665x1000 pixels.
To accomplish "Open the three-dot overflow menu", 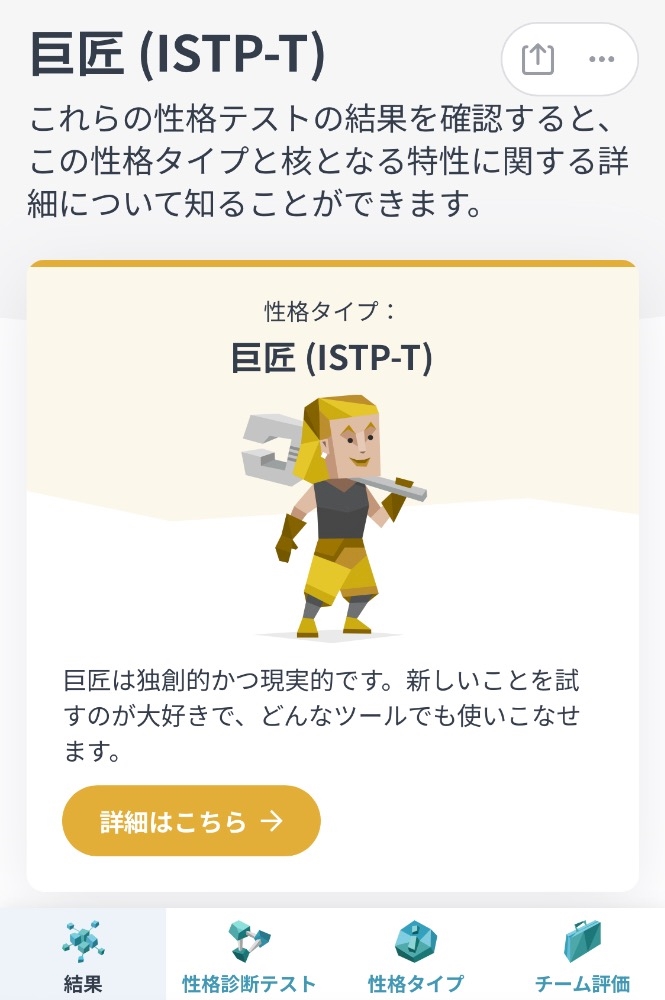I will [601, 59].
